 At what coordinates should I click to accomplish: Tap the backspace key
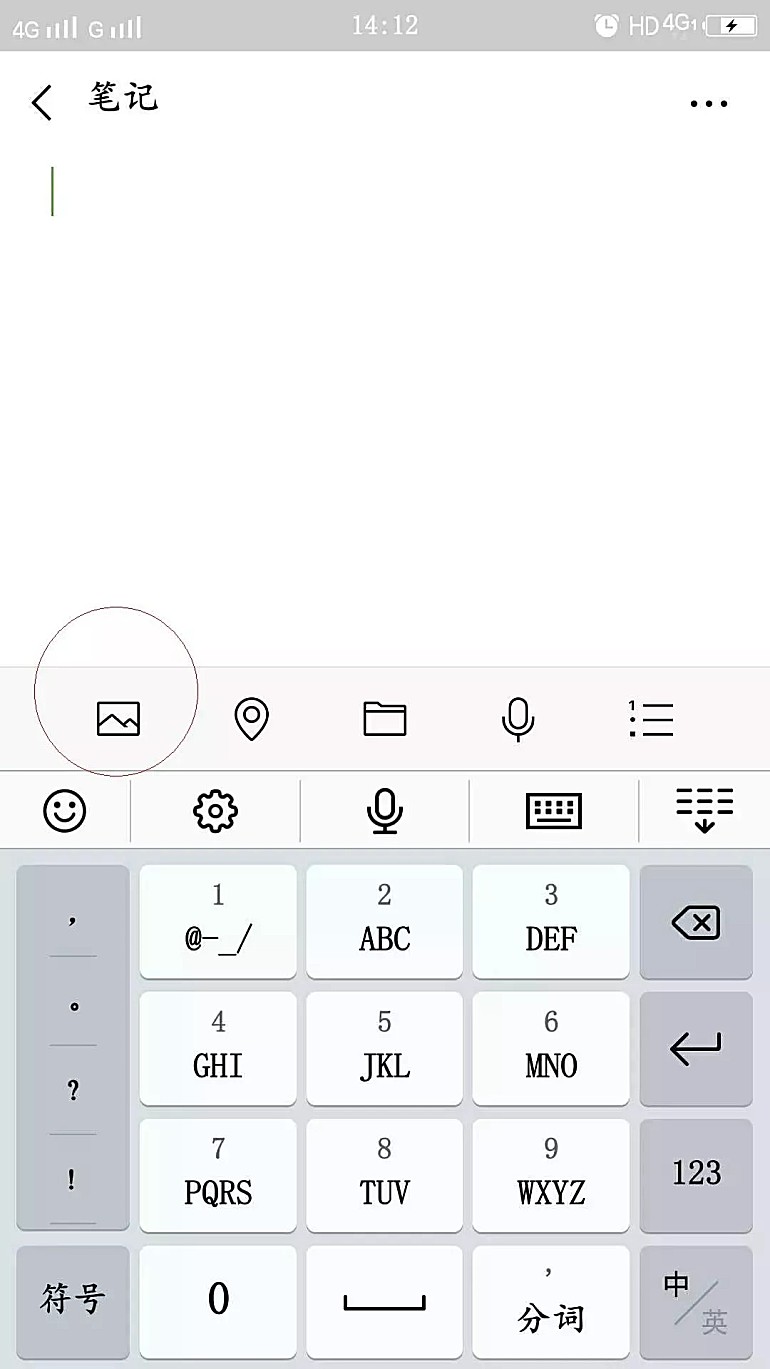[696, 922]
